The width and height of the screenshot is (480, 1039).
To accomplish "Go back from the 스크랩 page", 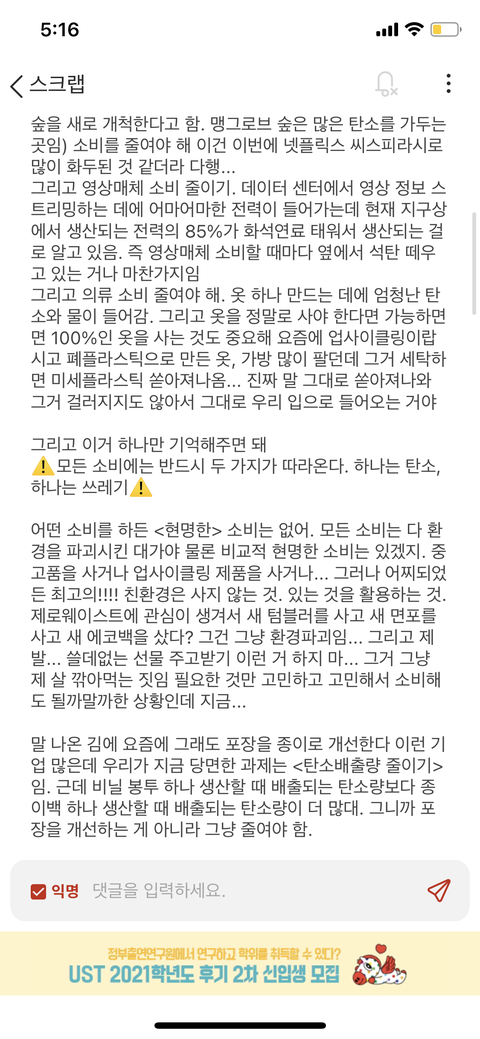I will tap(17, 85).
